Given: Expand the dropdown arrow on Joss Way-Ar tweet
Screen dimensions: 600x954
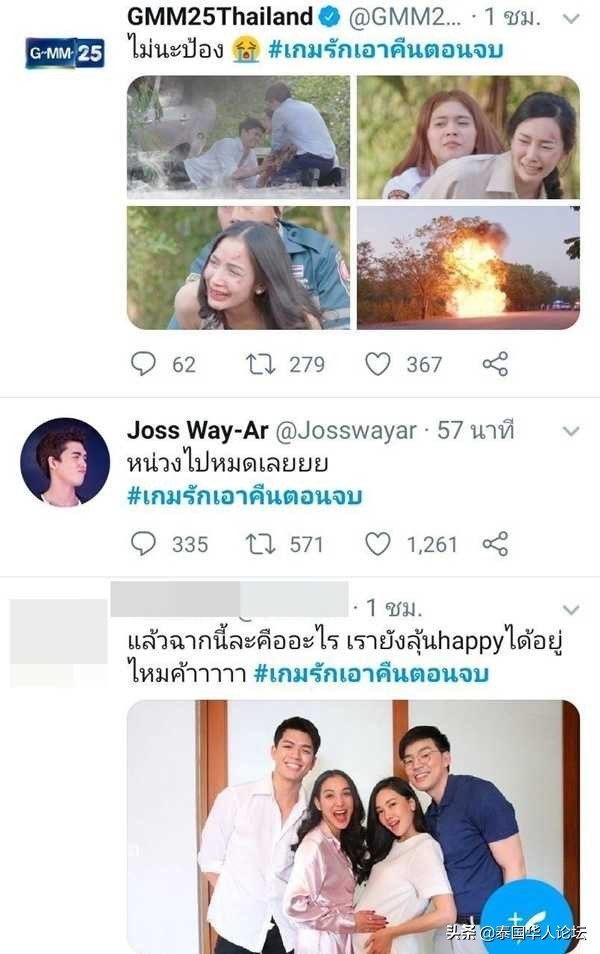Looking at the screenshot, I should click(x=571, y=431).
